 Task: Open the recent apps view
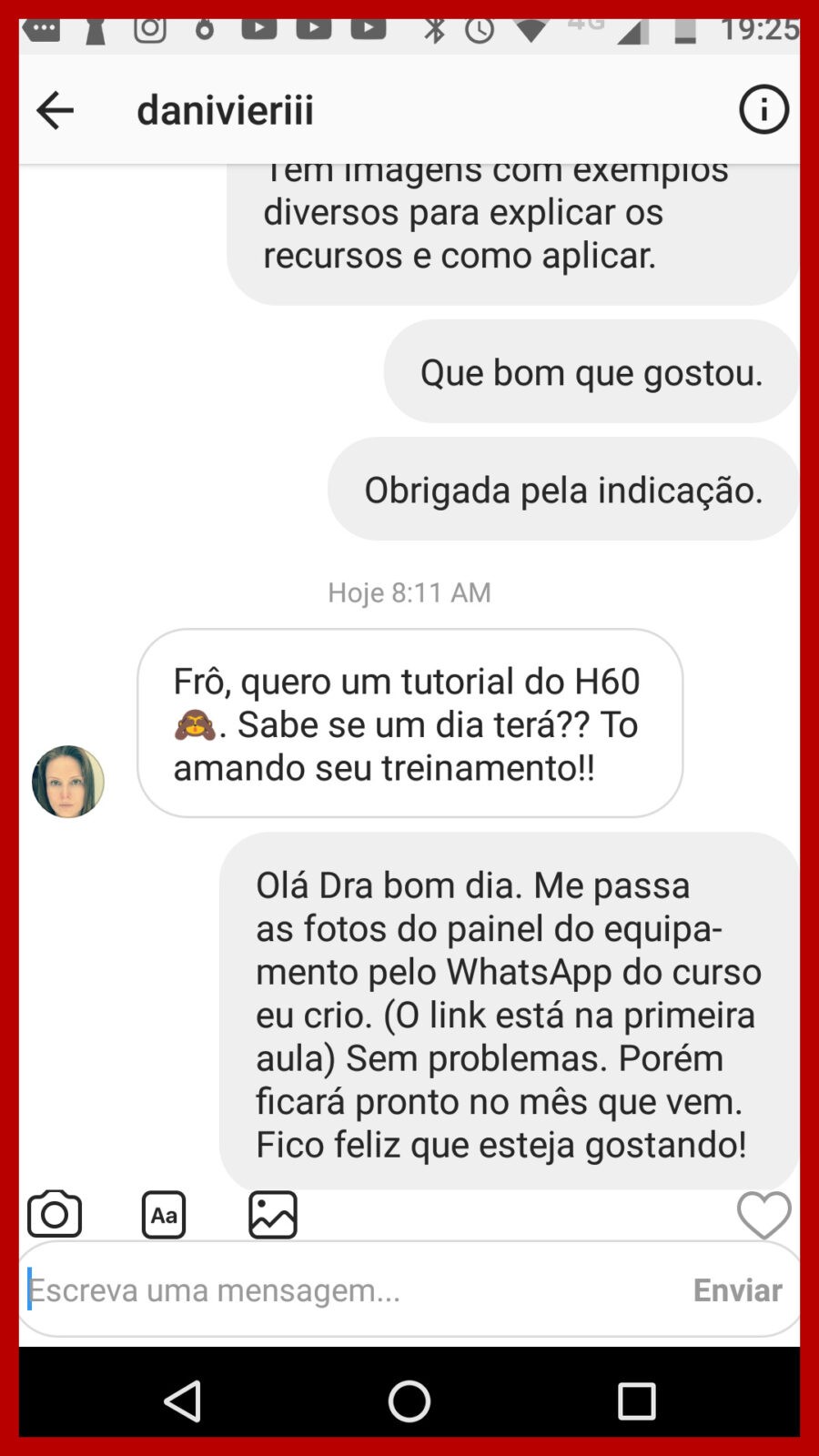[x=636, y=1400]
